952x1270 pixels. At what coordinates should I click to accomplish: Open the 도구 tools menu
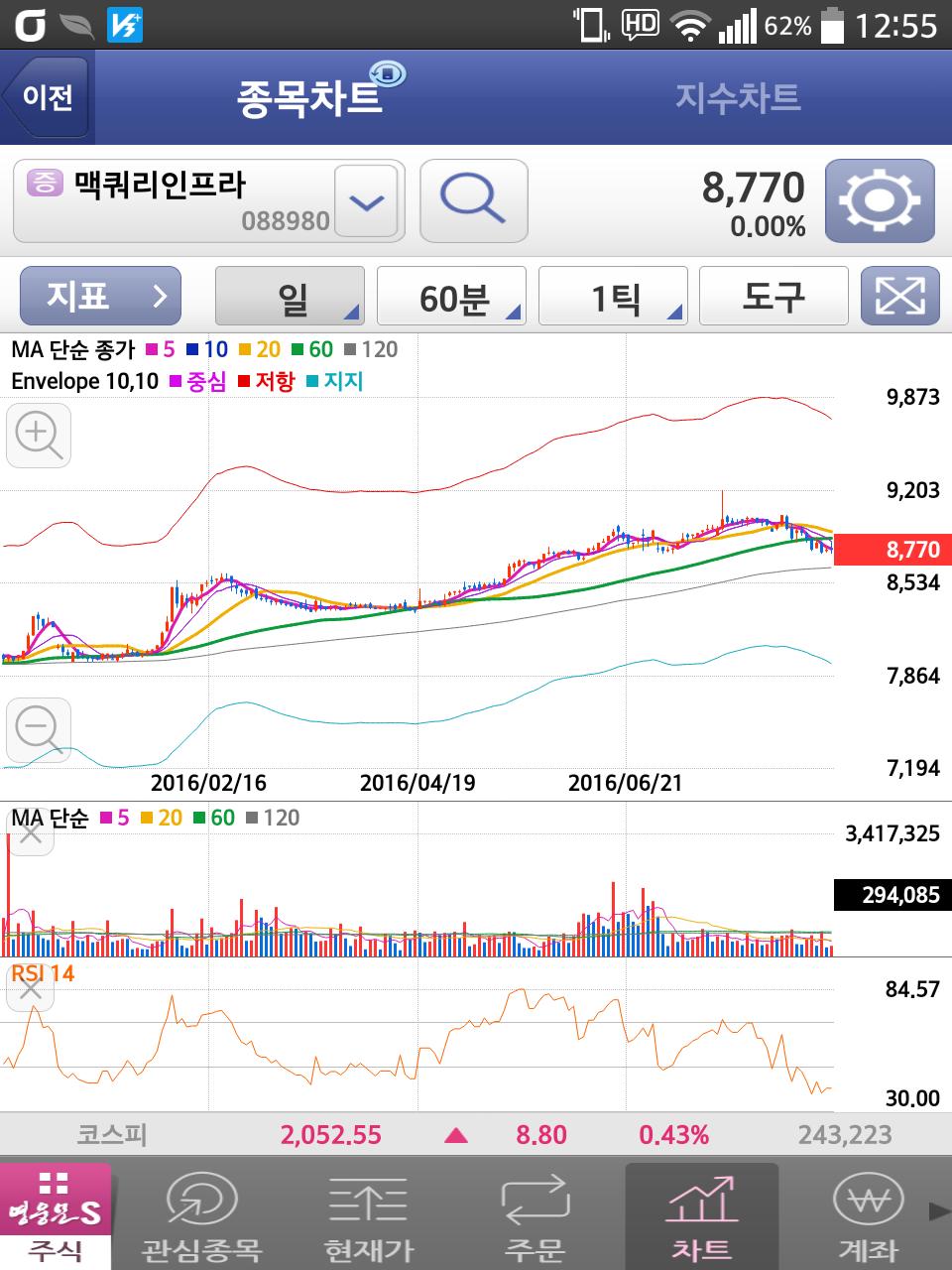click(773, 297)
